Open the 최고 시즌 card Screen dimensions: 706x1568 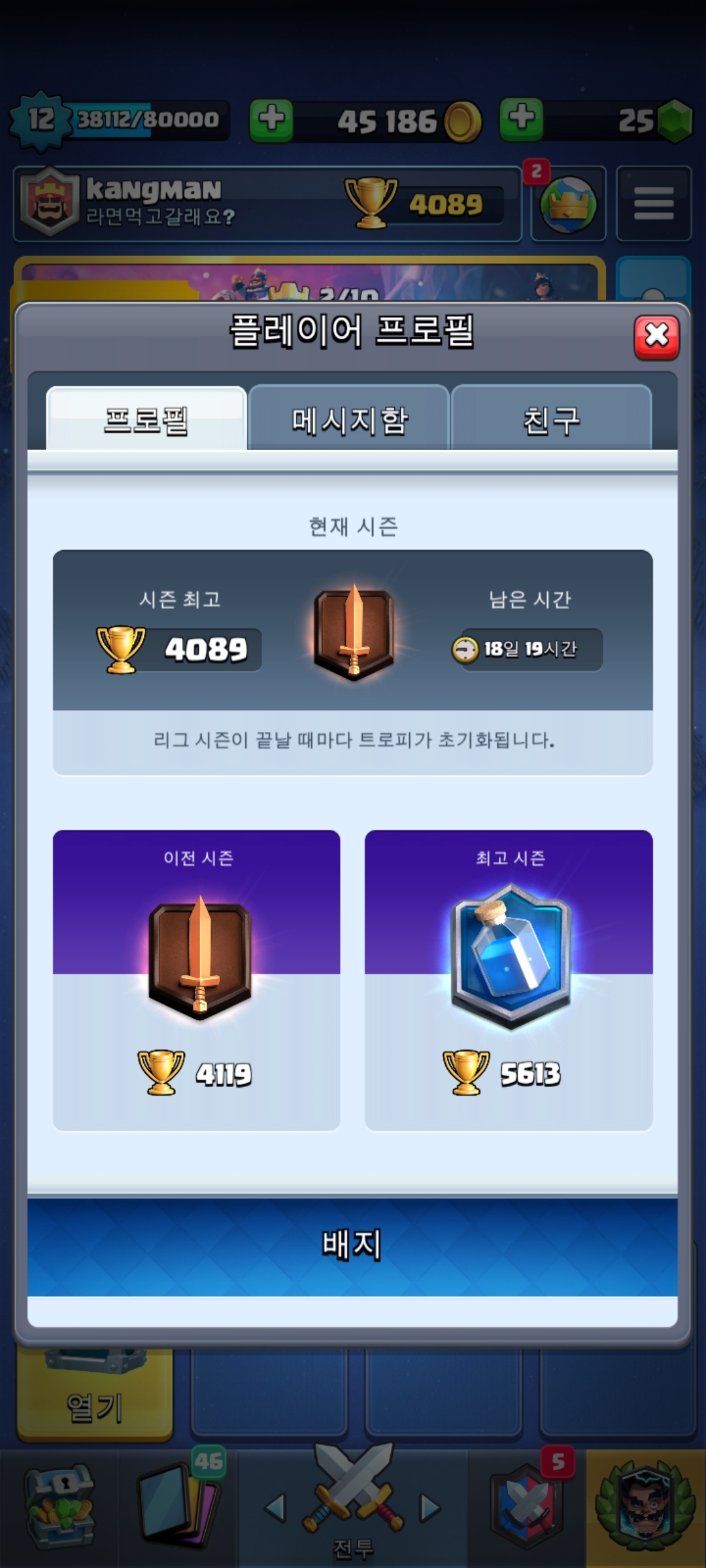[x=509, y=979]
